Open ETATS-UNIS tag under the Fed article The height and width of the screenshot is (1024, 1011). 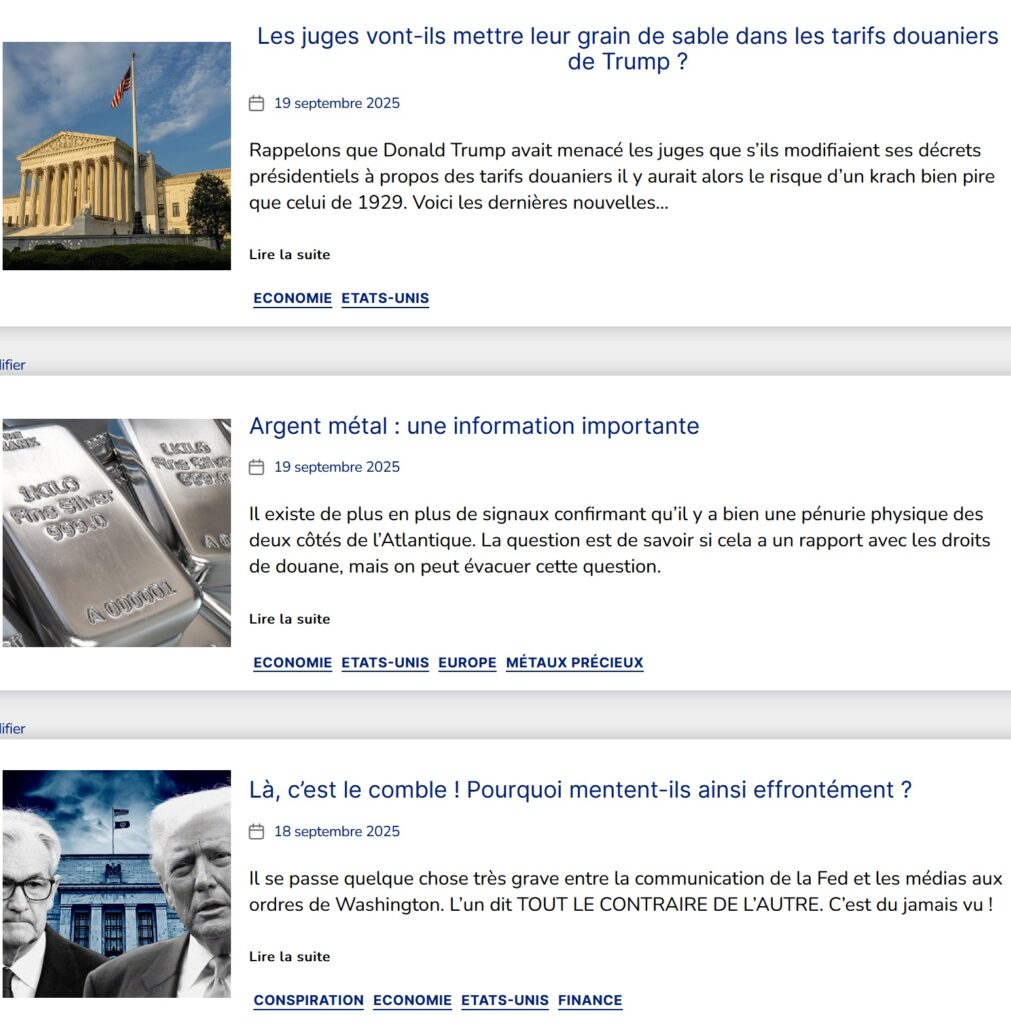click(505, 1000)
